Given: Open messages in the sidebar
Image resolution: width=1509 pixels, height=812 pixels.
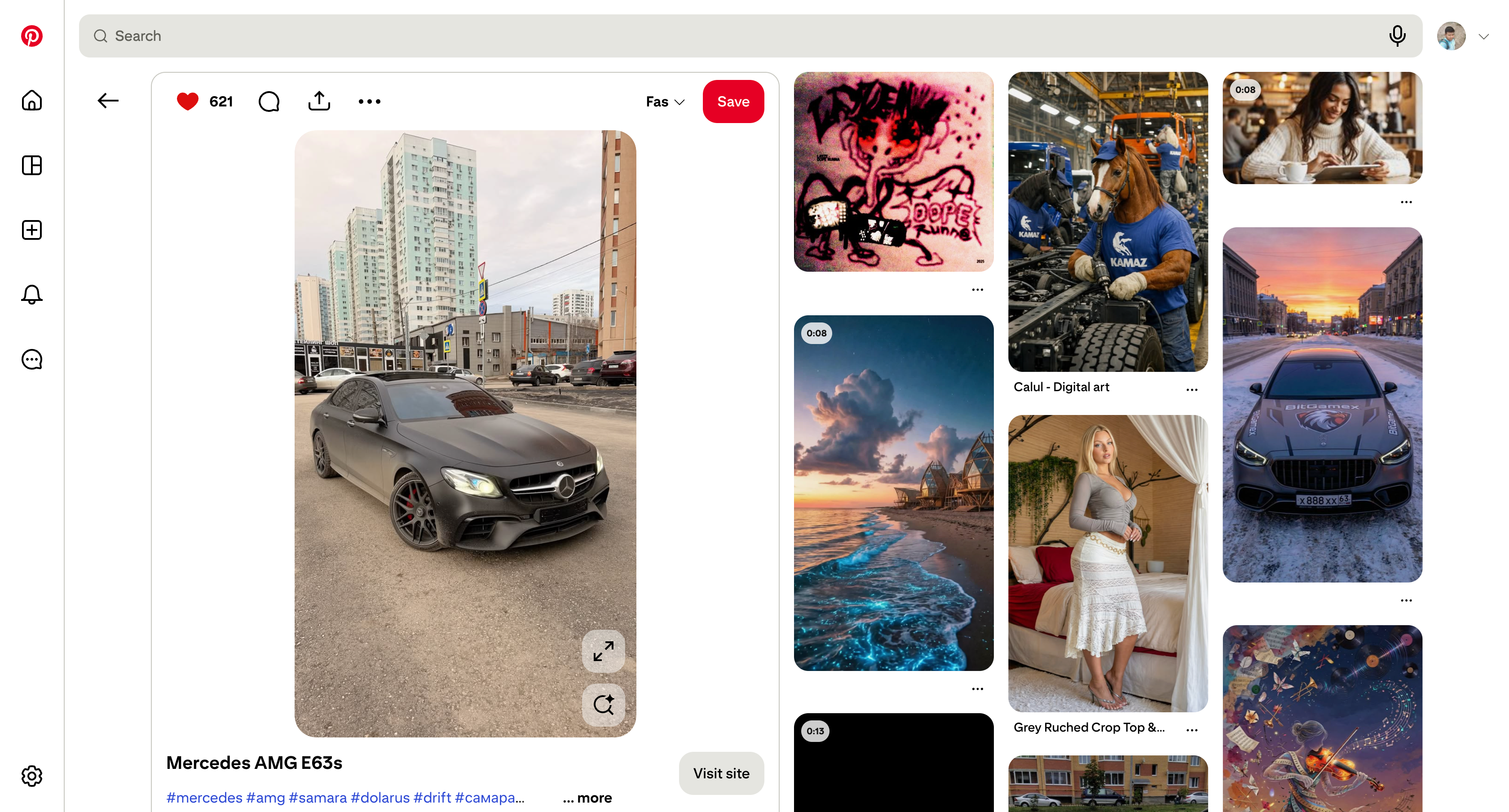Looking at the screenshot, I should [x=31, y=359].
